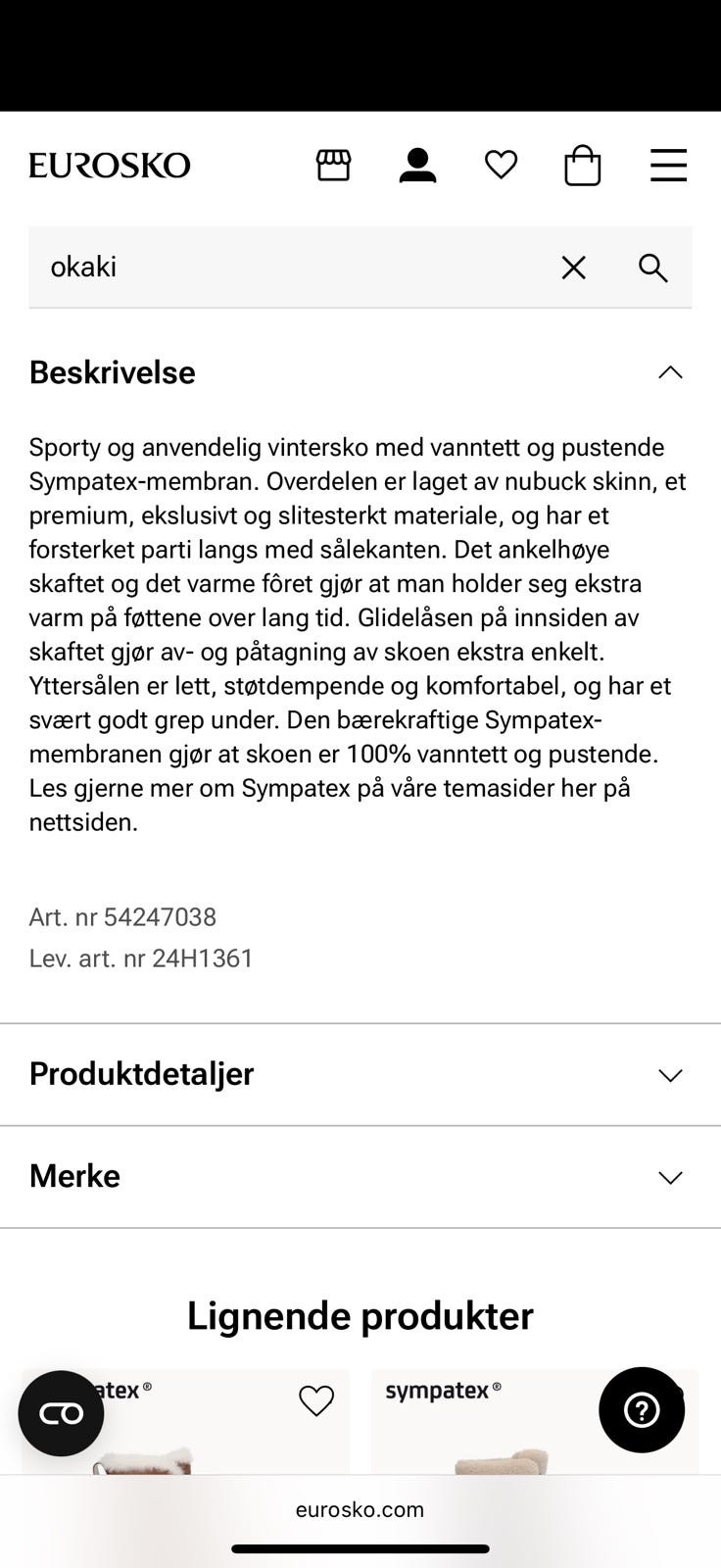Favorite the first similar product's heart
721x1568 pixels.
coord(316,1401)
